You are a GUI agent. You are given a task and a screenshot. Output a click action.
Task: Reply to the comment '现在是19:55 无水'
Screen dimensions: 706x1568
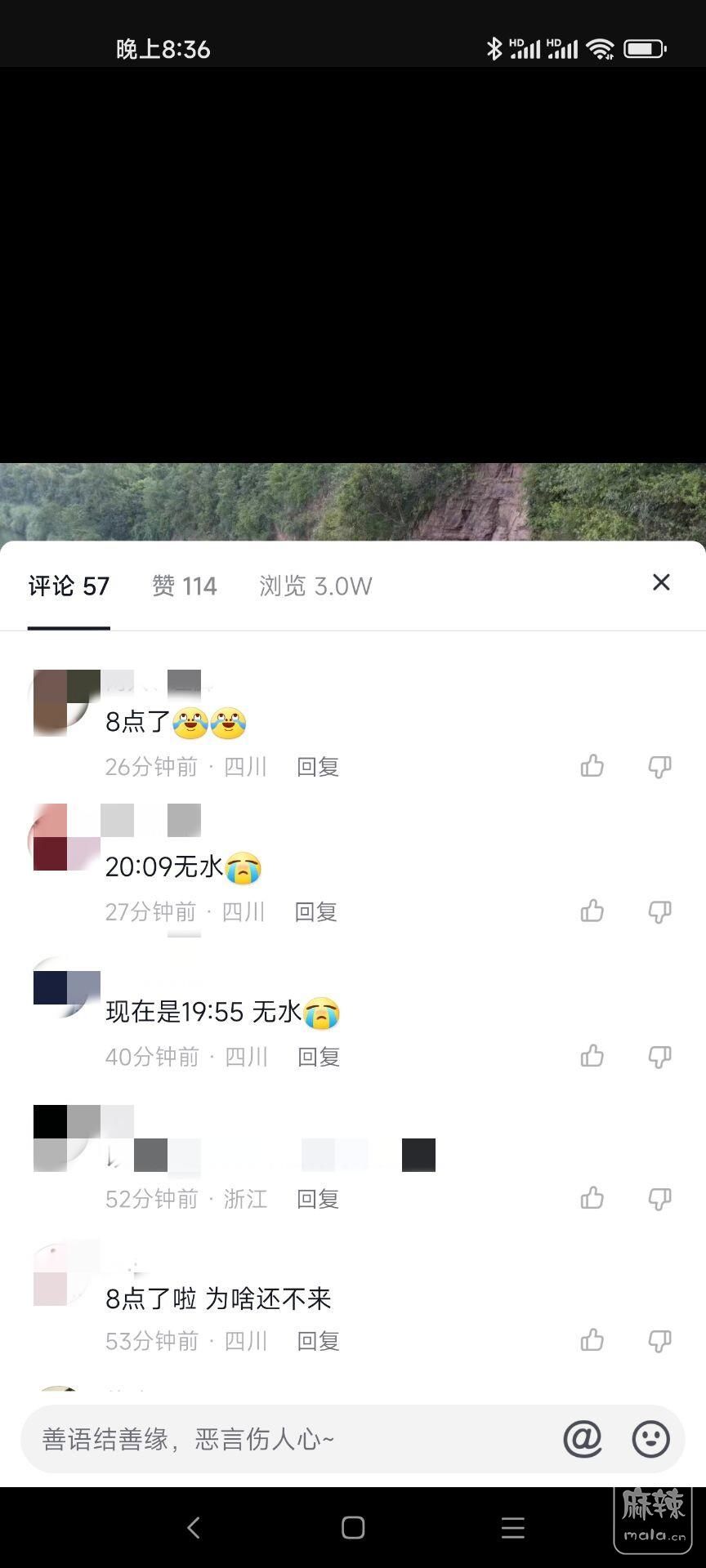(x=318, y=1057)
